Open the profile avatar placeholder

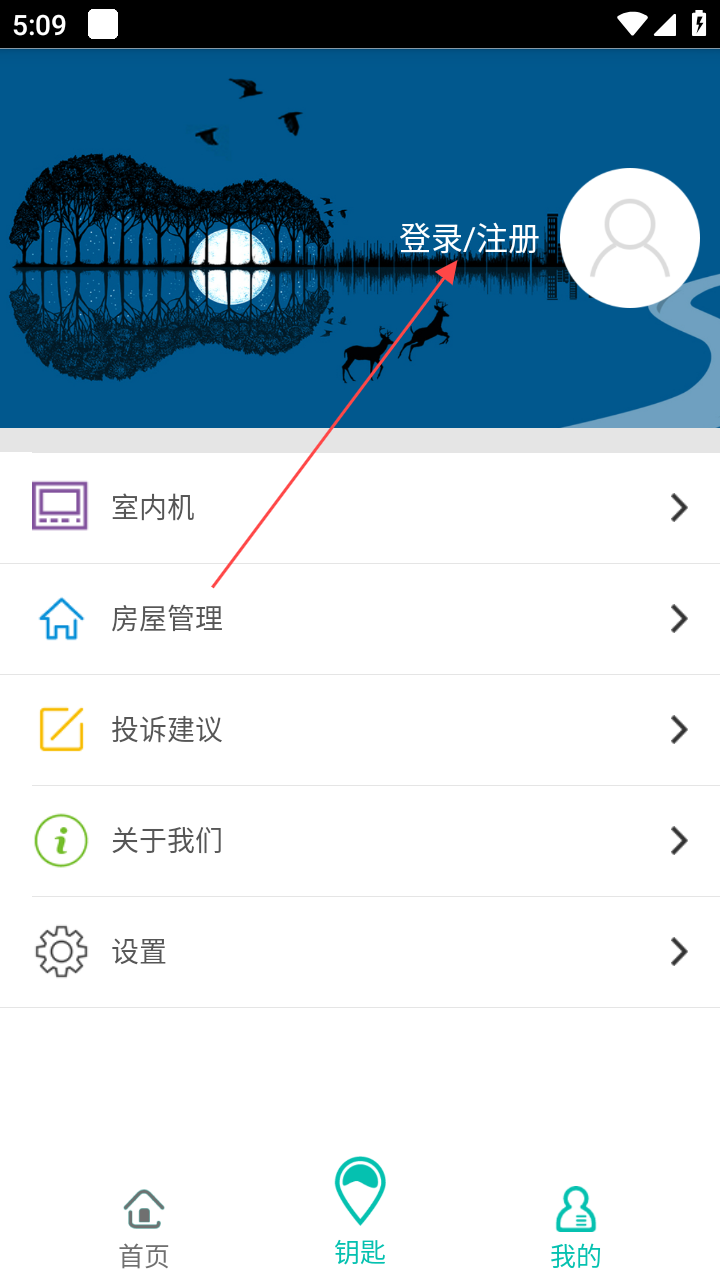click(629, 238)
